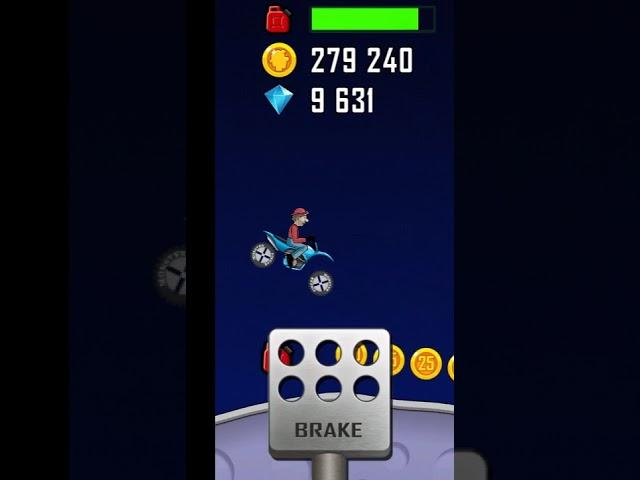Tap the BRAKE pedal
Image resolution: width=640 pixels, height=480 pixels.
(328, 392)
